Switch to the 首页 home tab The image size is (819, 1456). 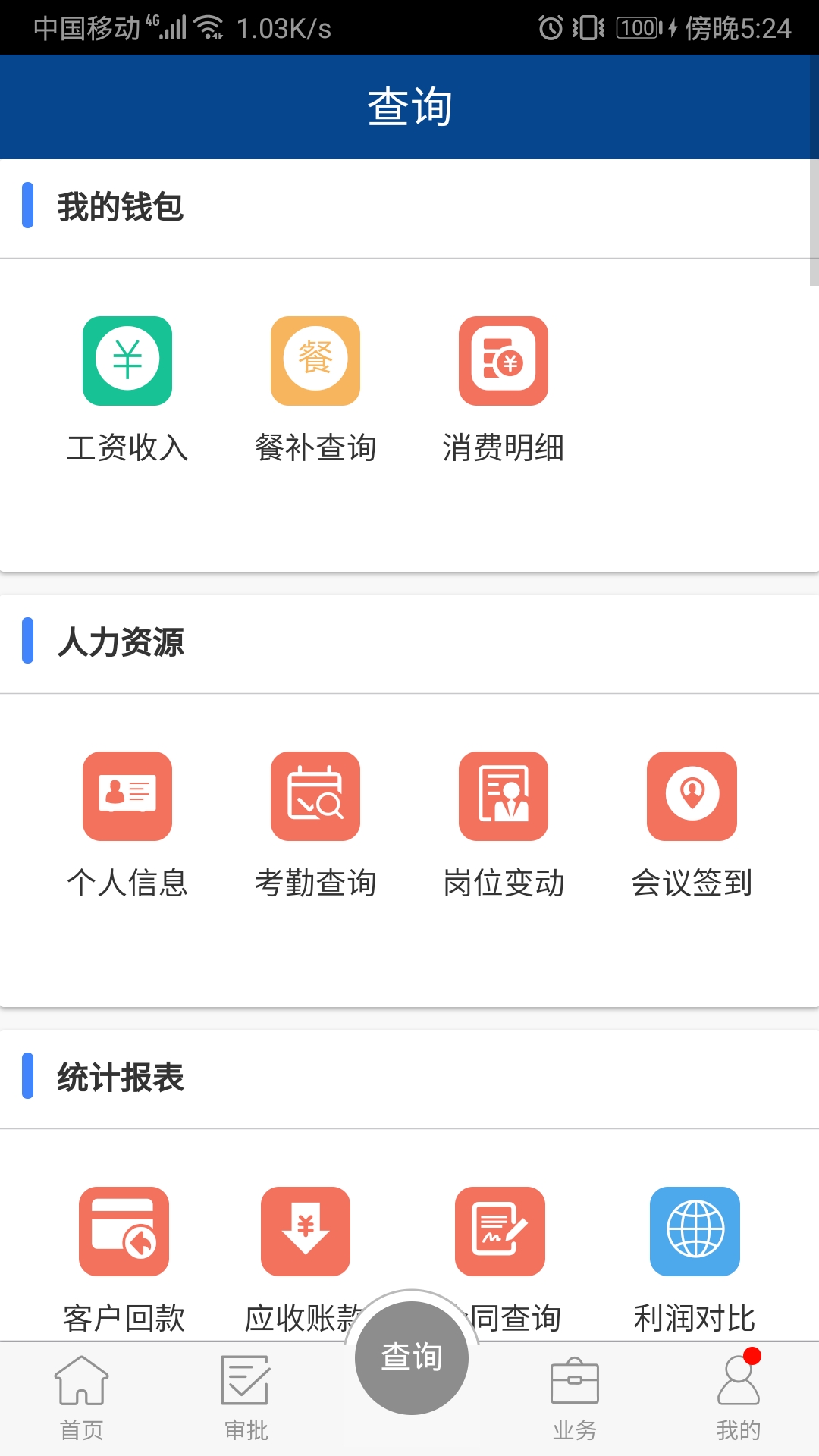[81, 1399]
